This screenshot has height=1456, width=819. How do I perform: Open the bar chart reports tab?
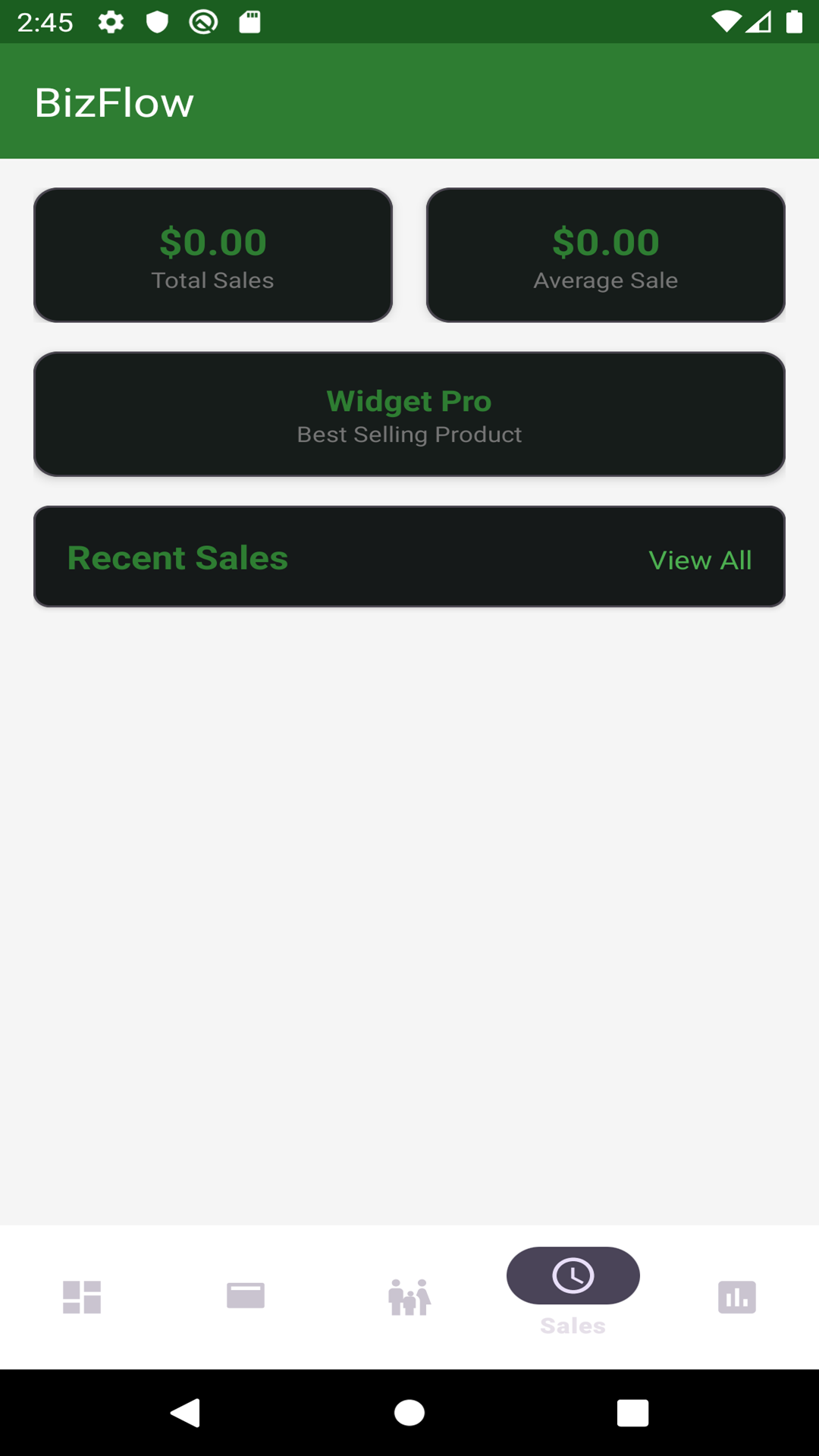736,1297
